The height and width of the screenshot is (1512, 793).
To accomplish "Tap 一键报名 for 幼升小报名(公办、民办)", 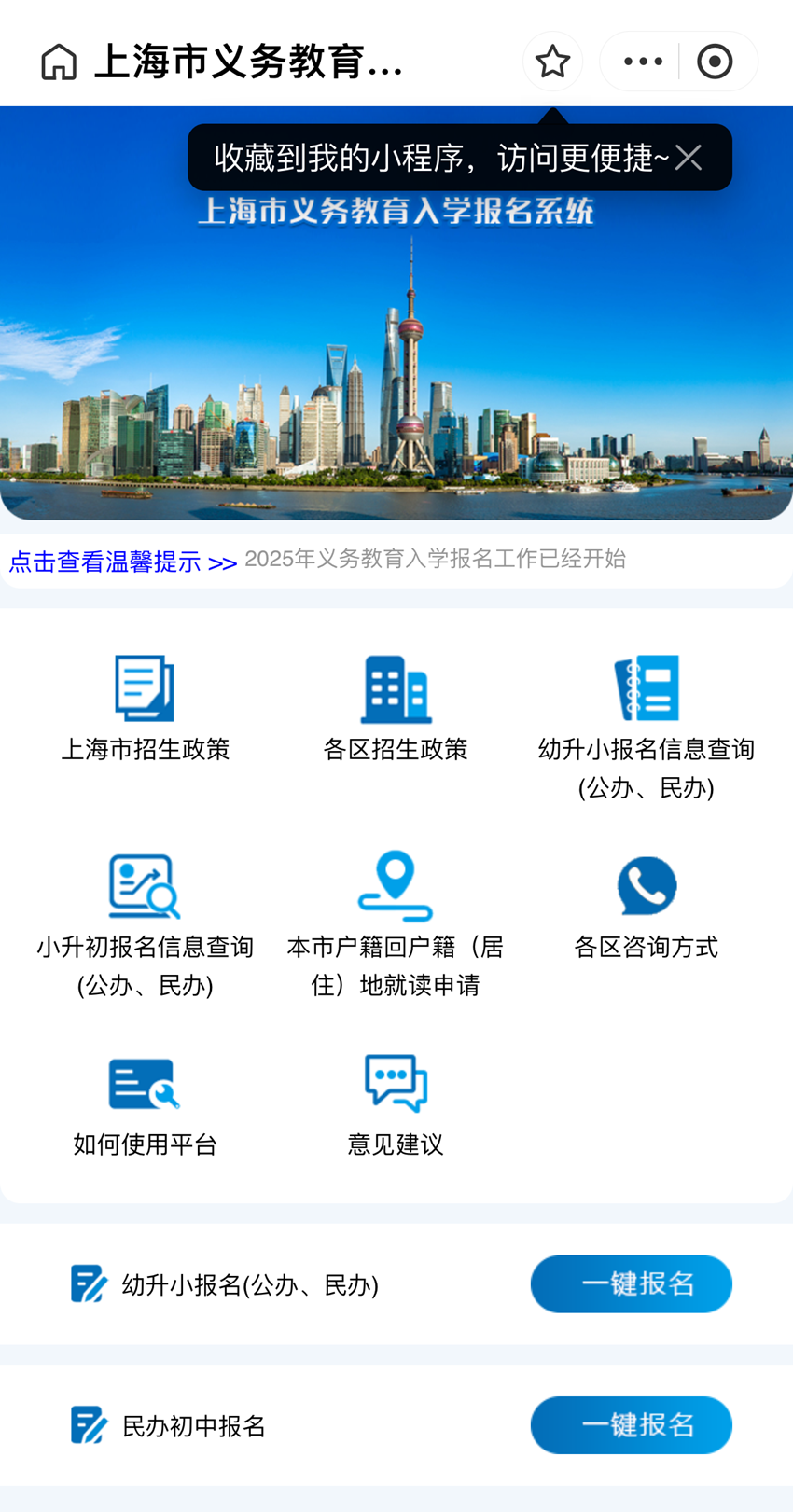I will (x=631, y=1284).
